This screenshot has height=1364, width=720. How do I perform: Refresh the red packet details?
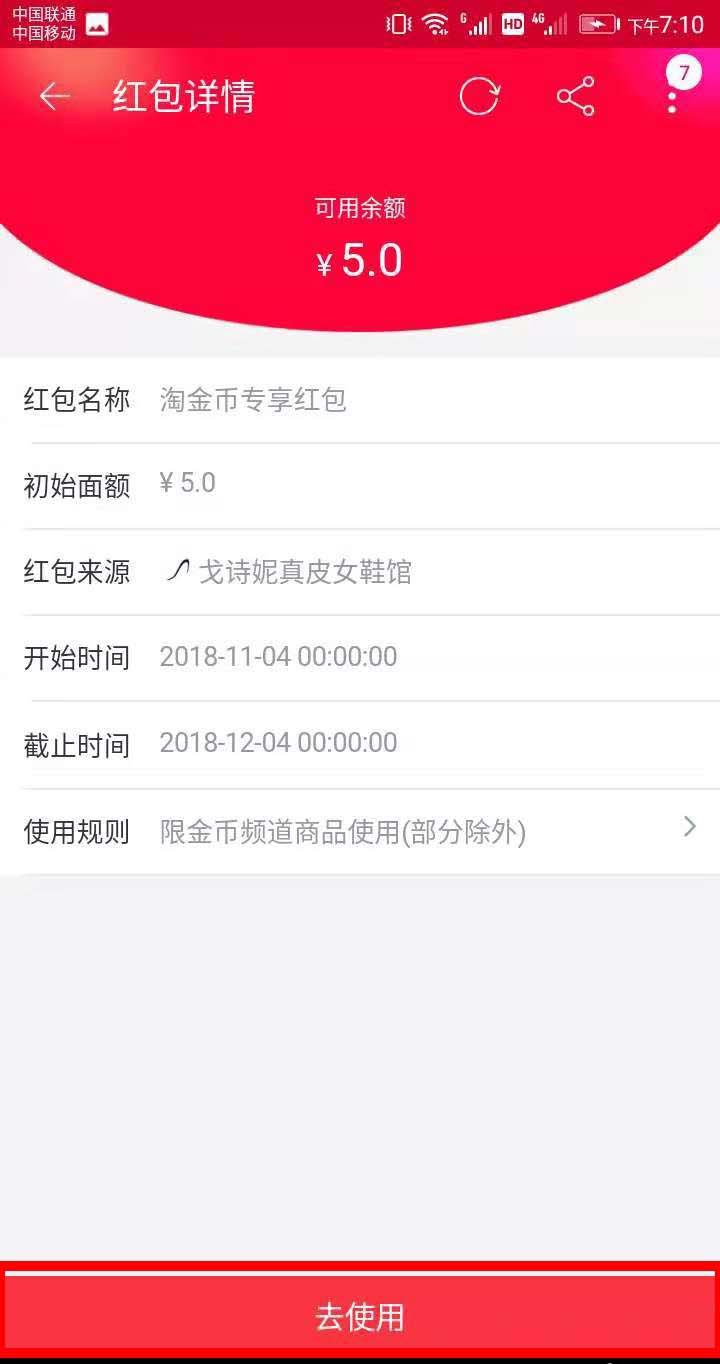(479, 97)
